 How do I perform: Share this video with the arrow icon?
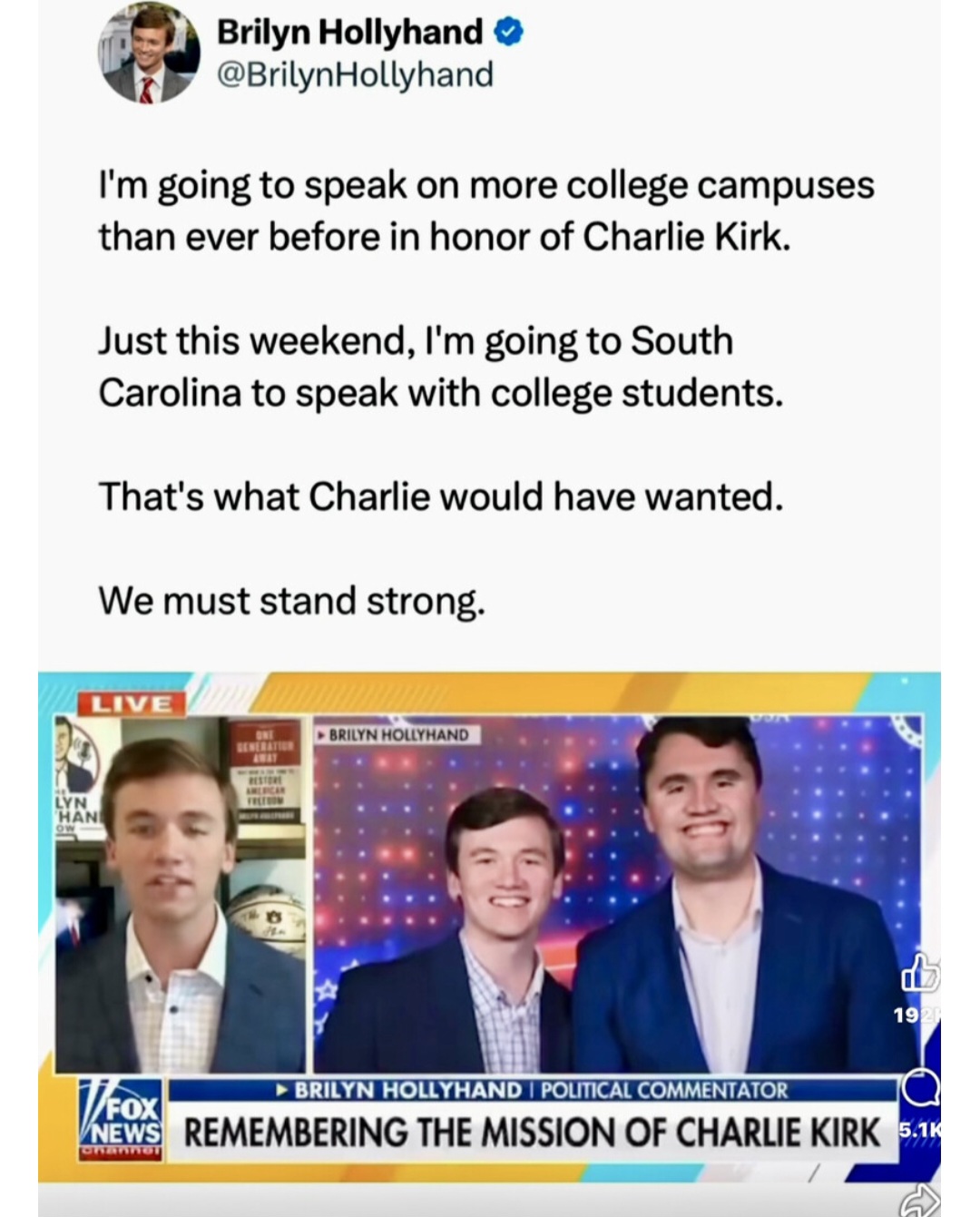click(x=918, y=1200)
